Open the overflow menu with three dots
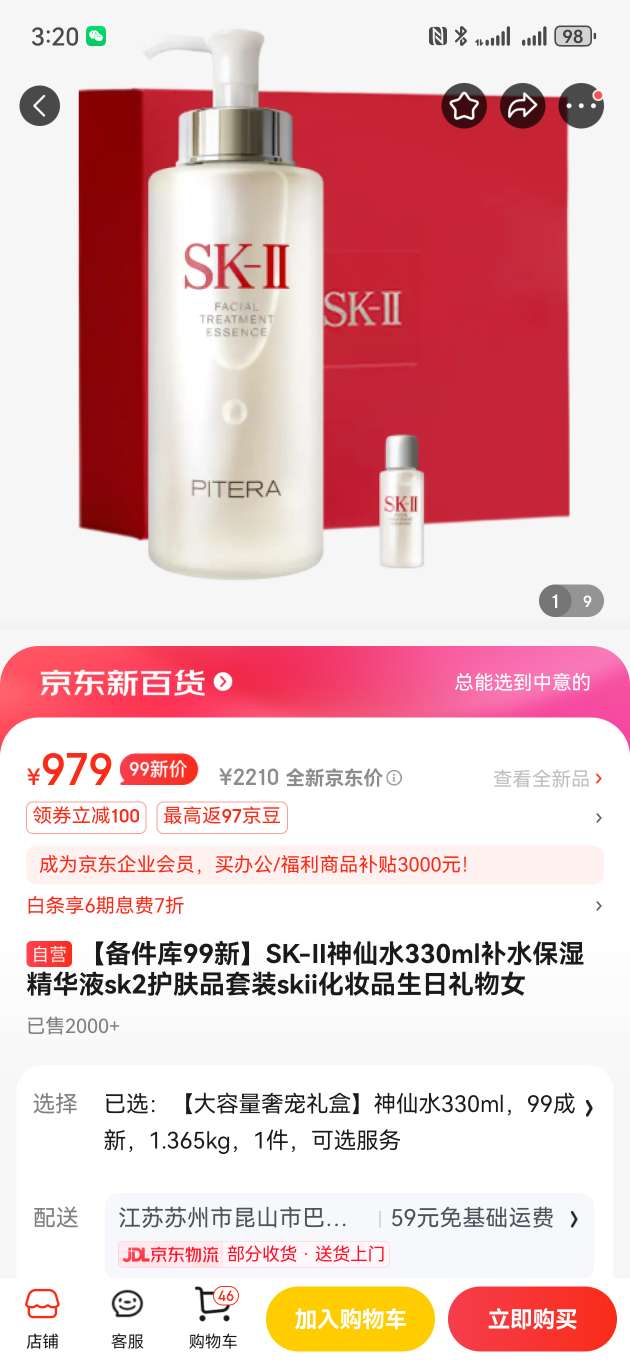Image resolution: width=630 pixels, height=1360 pixels. coord(581,107)
